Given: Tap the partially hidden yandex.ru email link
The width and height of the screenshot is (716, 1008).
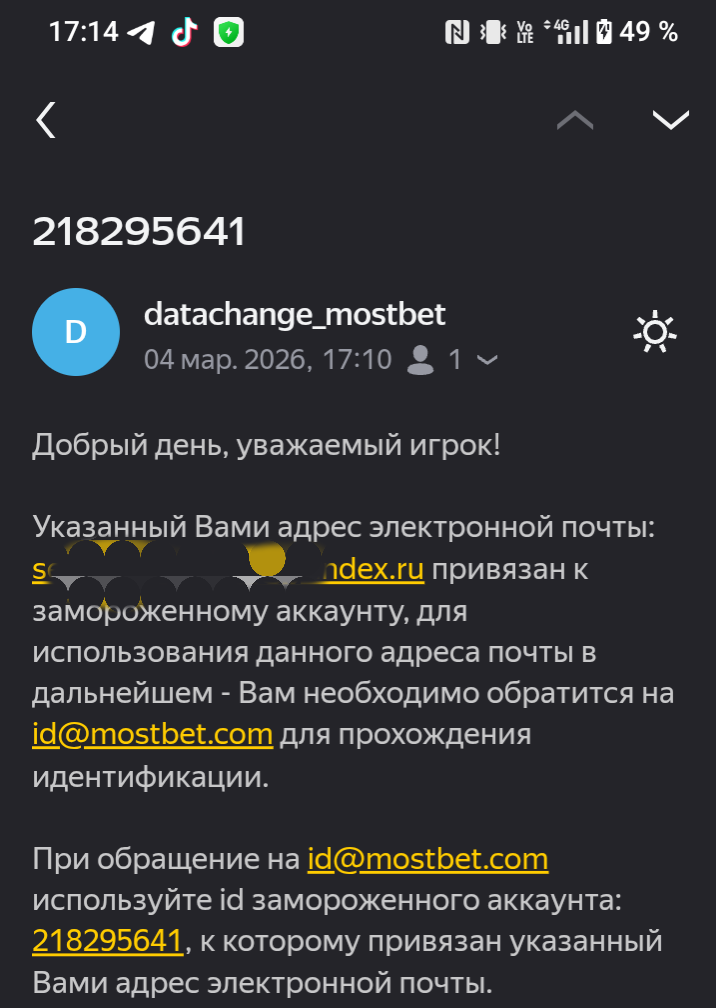Looking at the screenshot, I should [x=375, y=570].
